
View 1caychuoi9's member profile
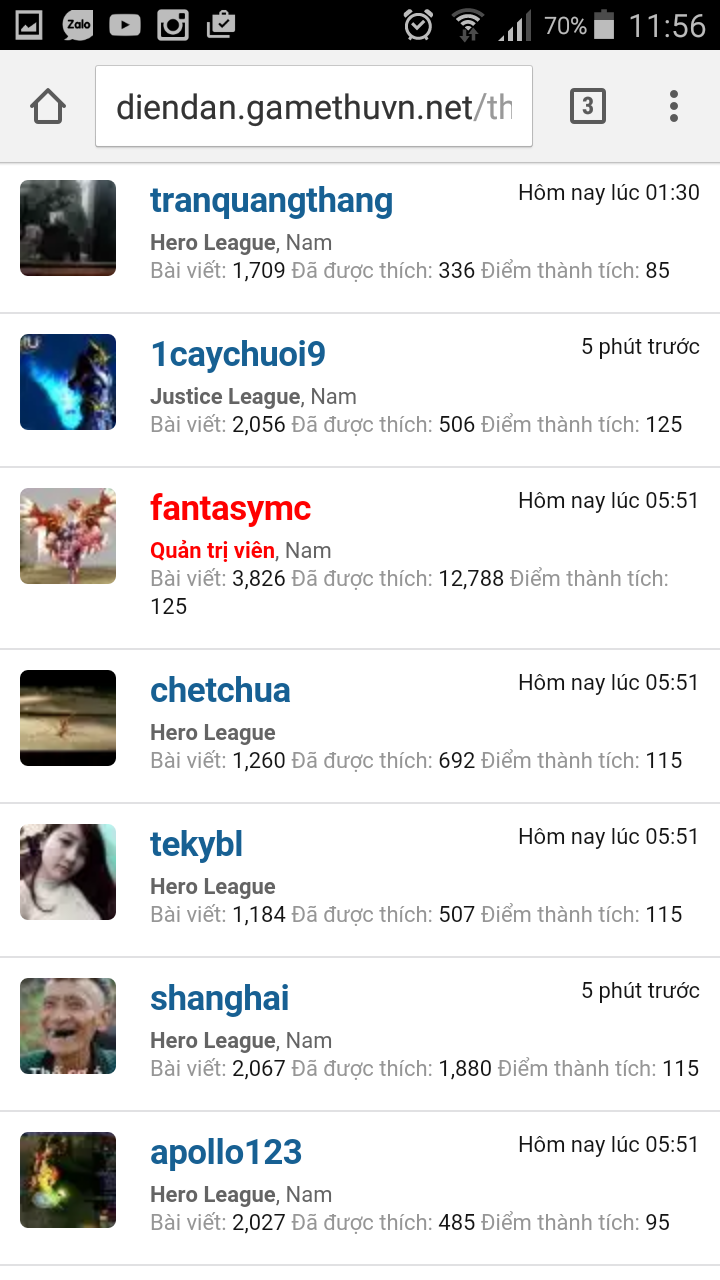click(x=238, y=355)
